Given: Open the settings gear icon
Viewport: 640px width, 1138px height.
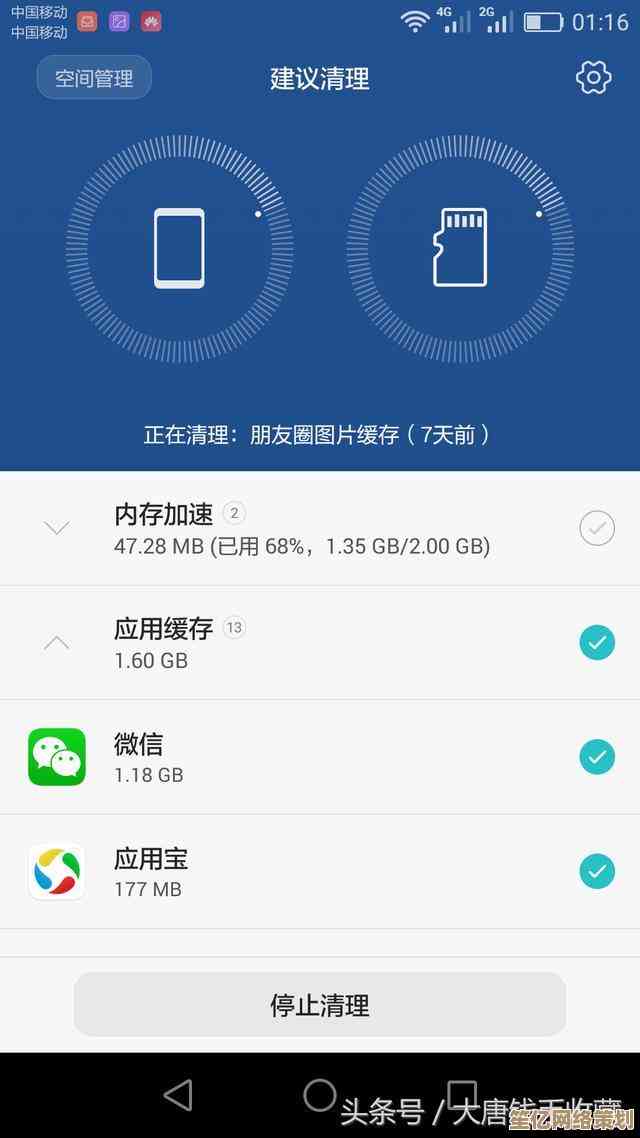Looking at the screenshot, I should (593, 78).
